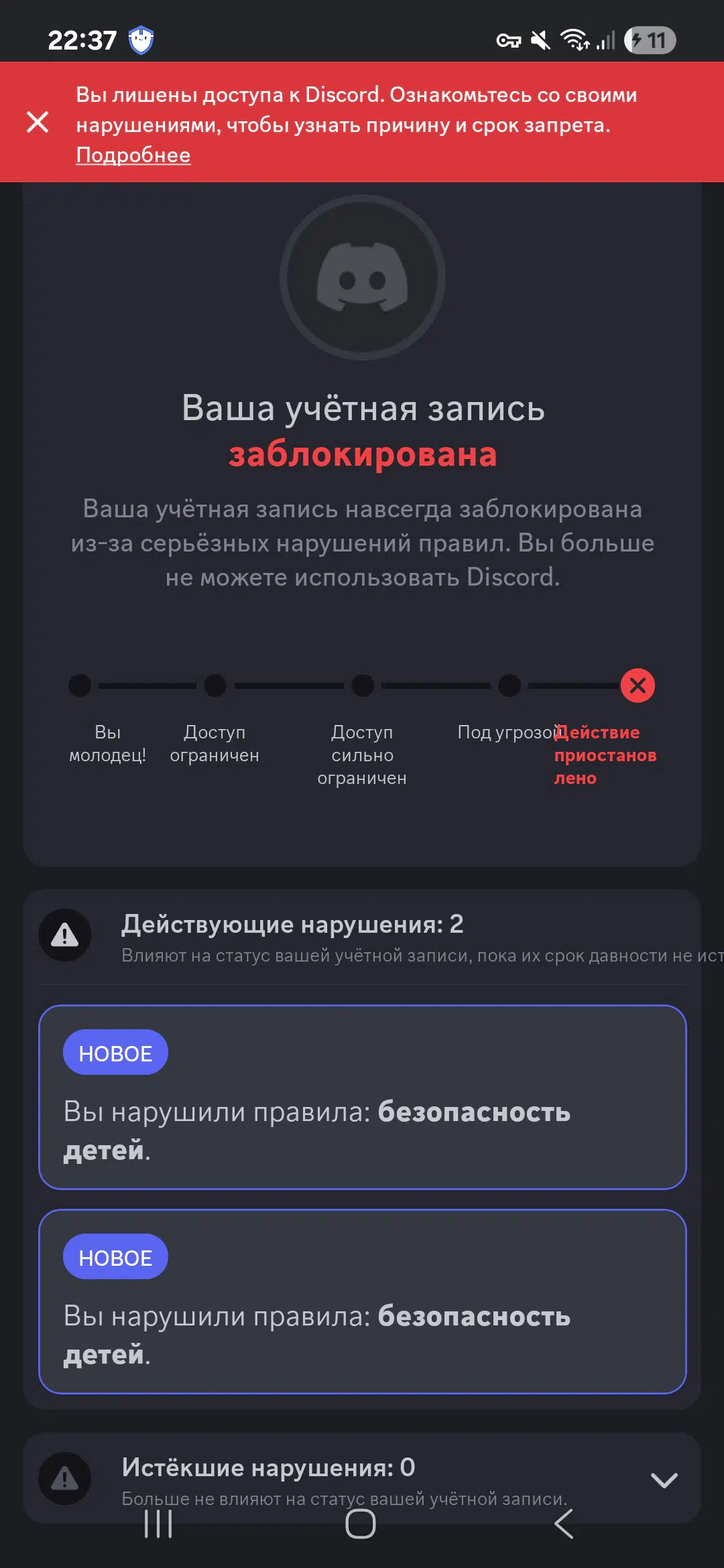This screenshot has width=724, height=1568.
Task: Go to the home screen
Action: (x=361, y=1524)
